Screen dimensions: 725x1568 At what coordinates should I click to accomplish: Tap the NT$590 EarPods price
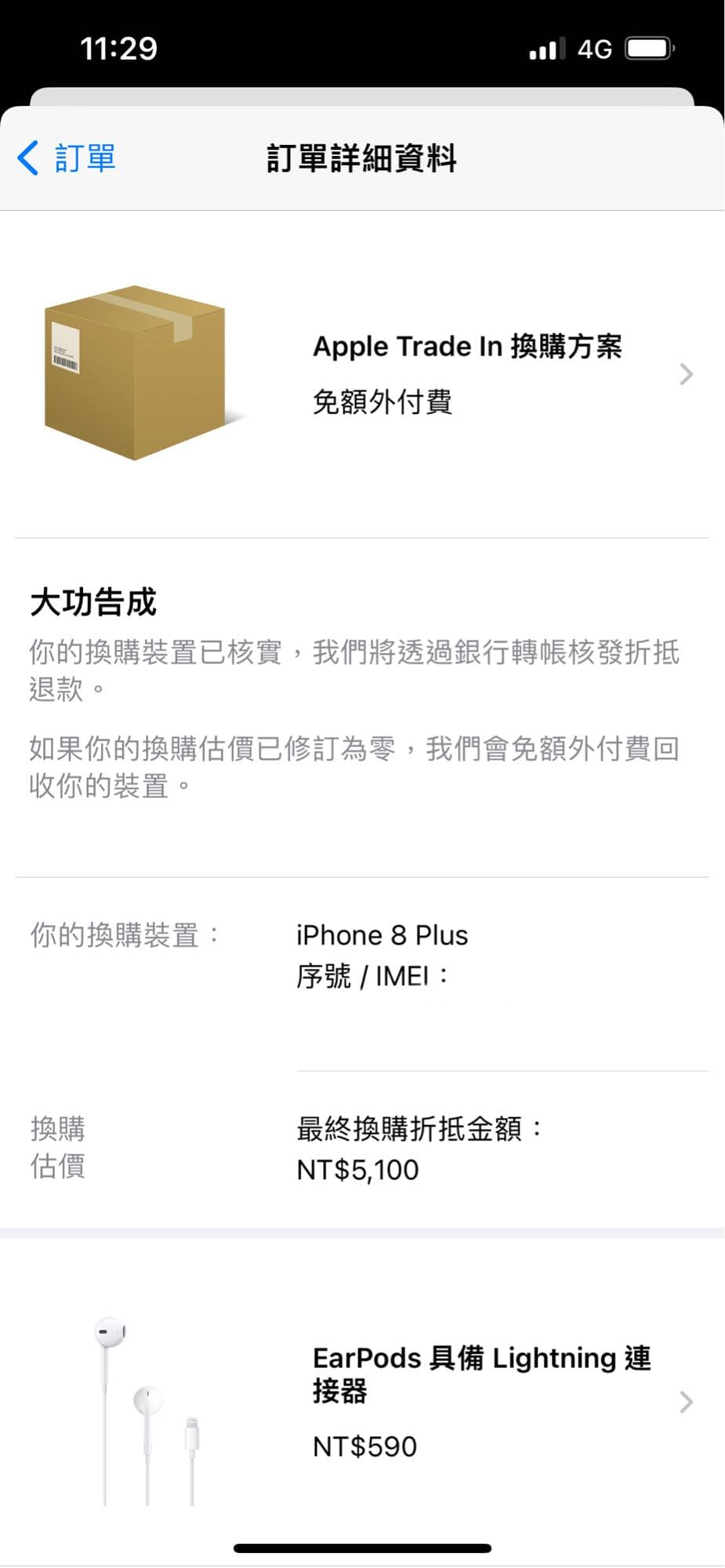[x=364, y=1446]
